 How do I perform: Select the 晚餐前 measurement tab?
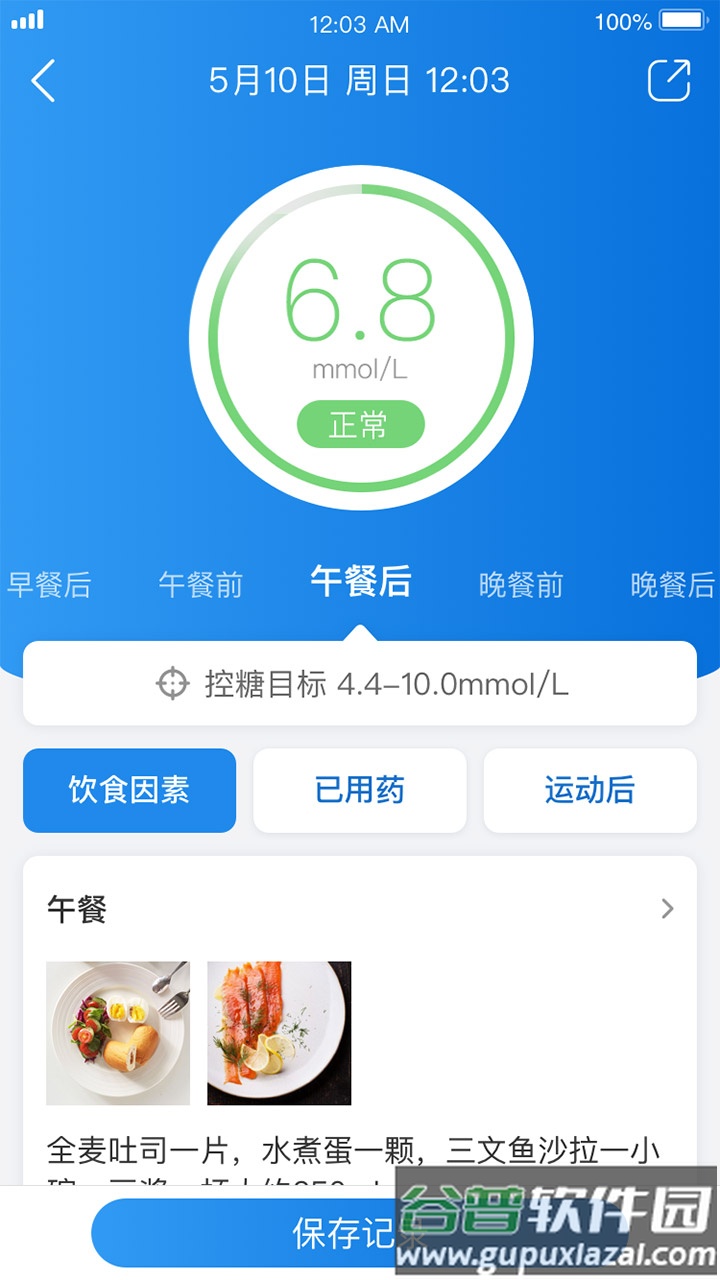[x=520, y=585]
